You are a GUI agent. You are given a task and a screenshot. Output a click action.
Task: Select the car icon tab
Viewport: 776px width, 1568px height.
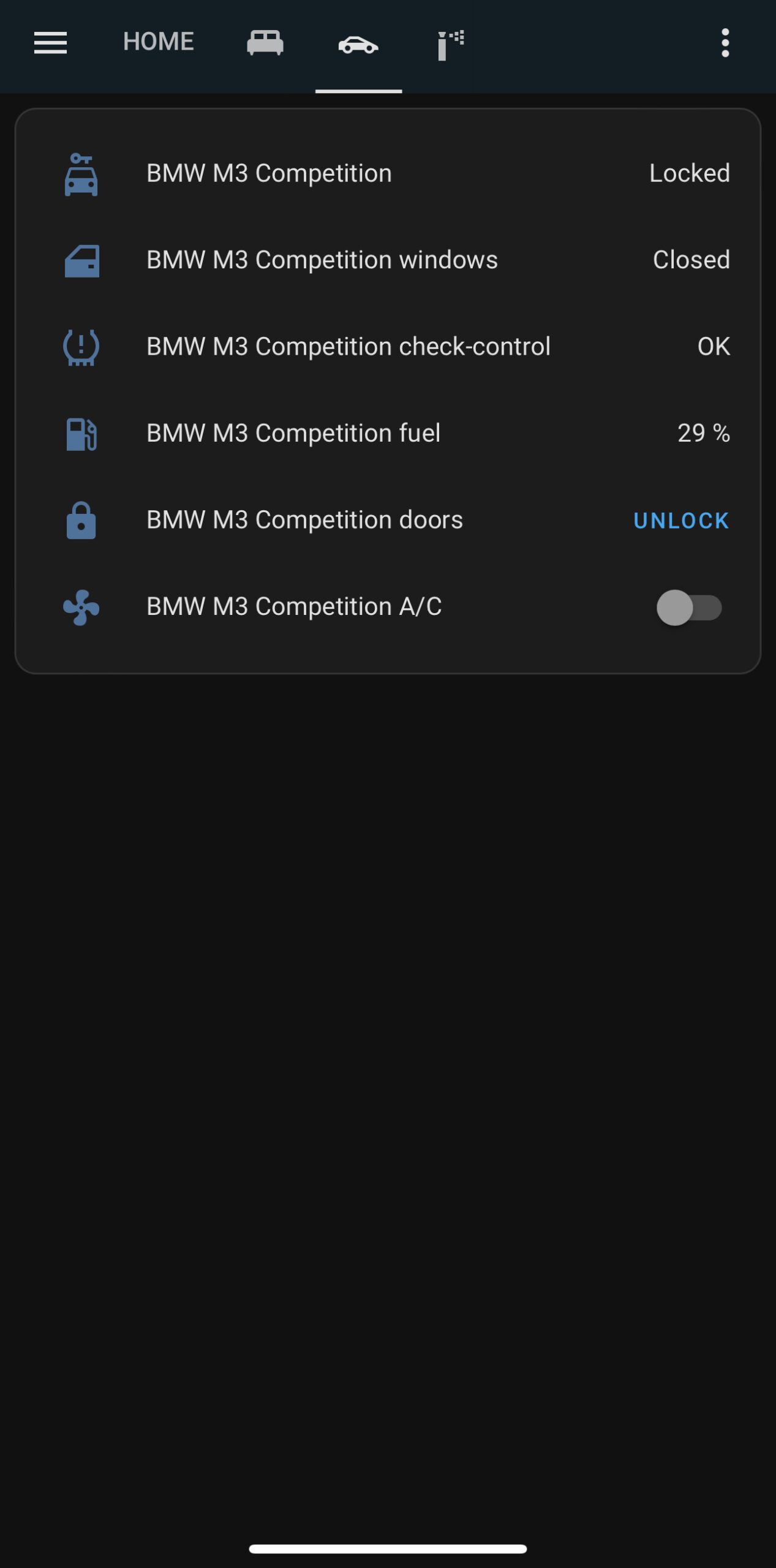358,45
